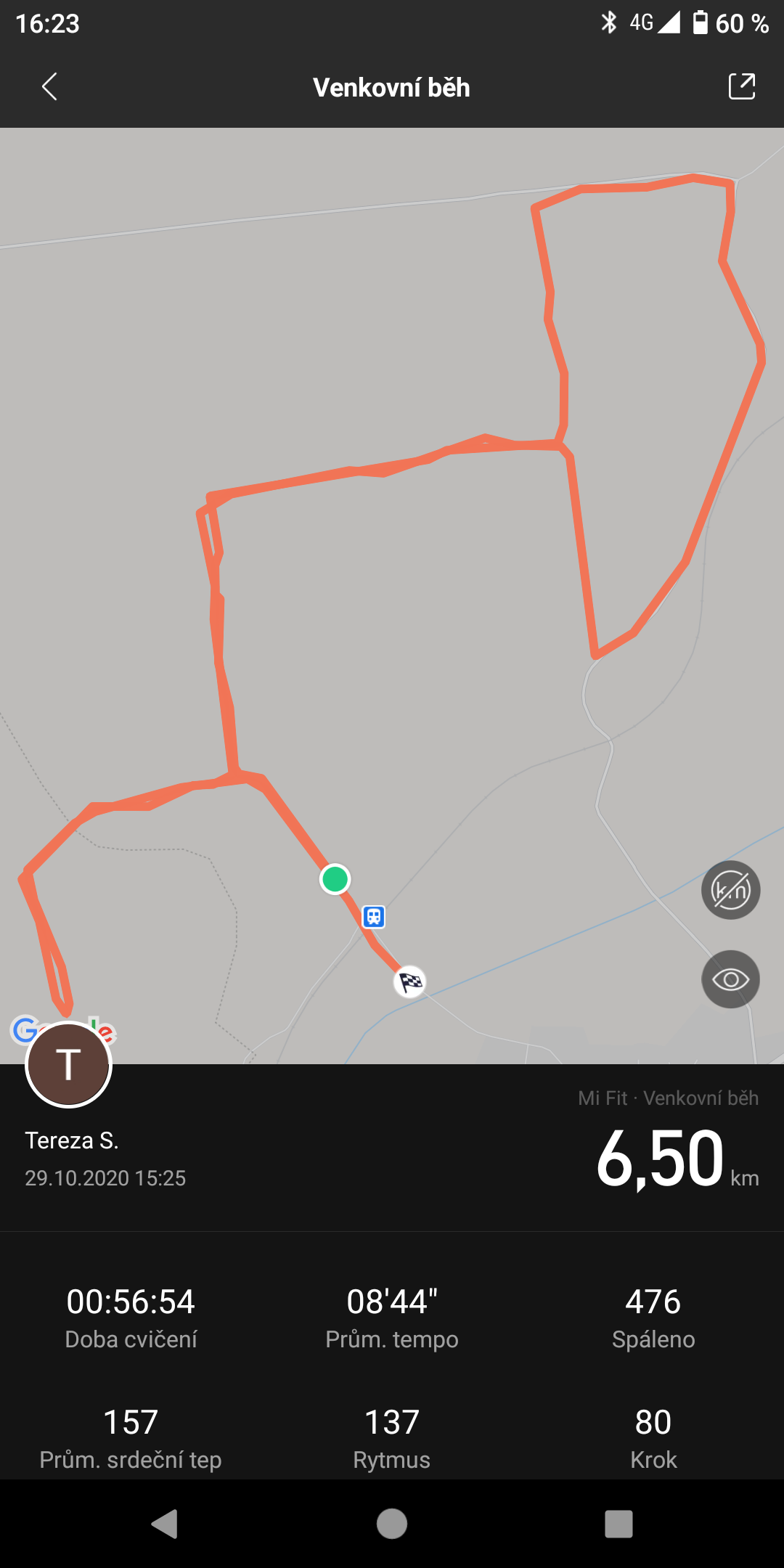784x1568 pixels.
Task: Go back from the Venkovní běh screen
Action: click(49, 87)
